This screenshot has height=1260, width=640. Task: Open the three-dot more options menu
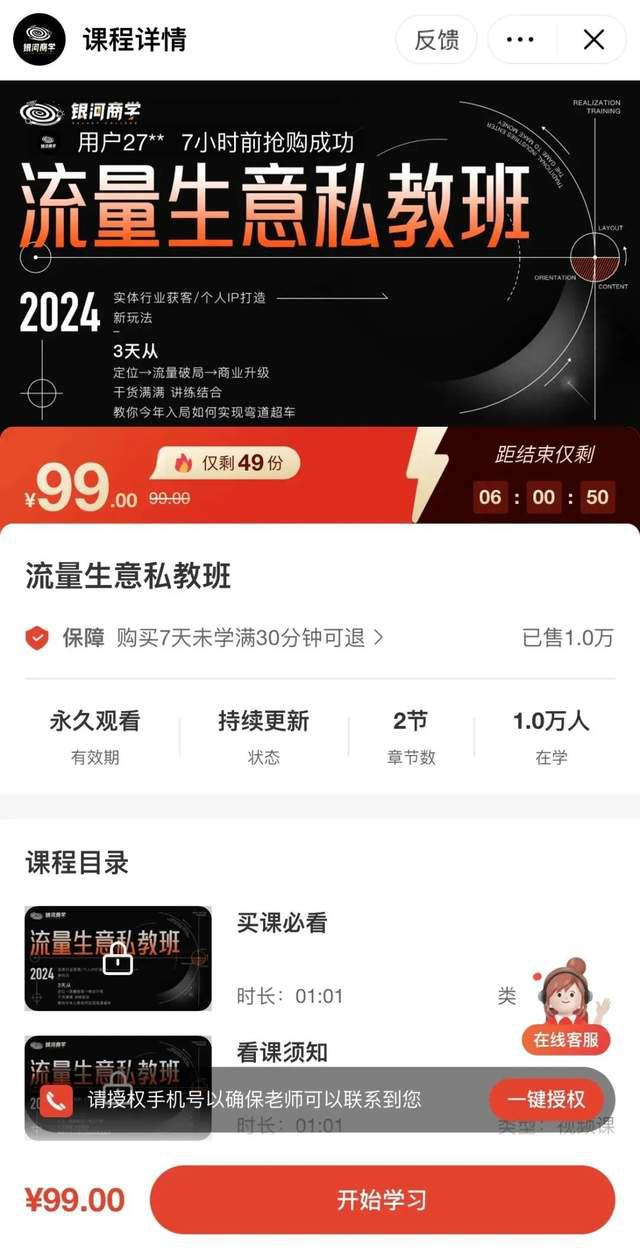pos(521,40)
